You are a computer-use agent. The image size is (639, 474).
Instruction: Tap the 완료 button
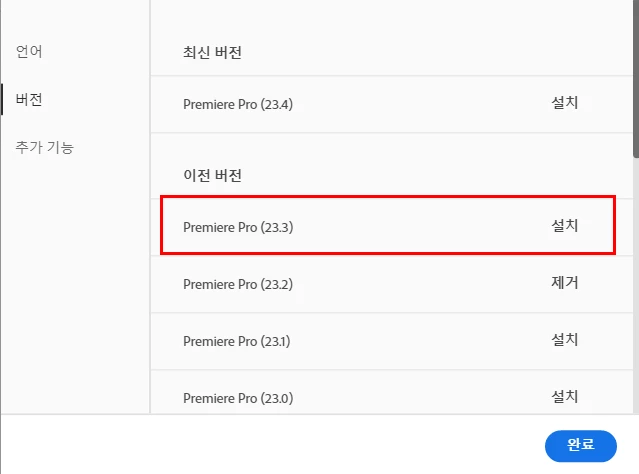click(x=580, y=444)
